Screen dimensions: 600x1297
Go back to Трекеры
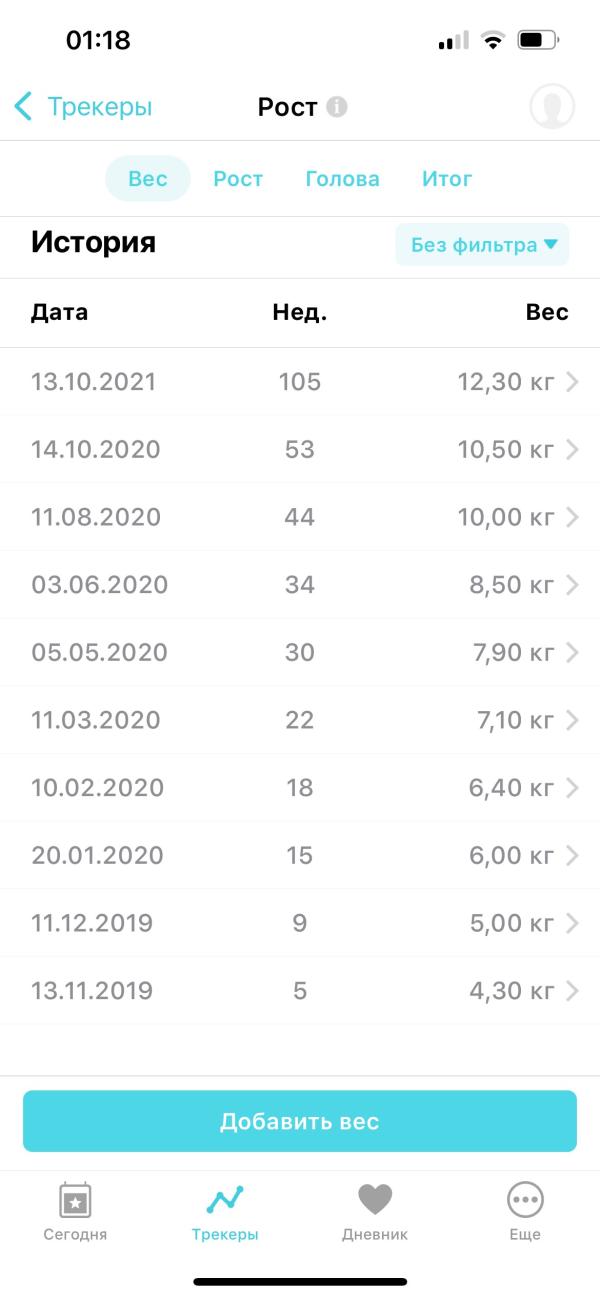84,107
